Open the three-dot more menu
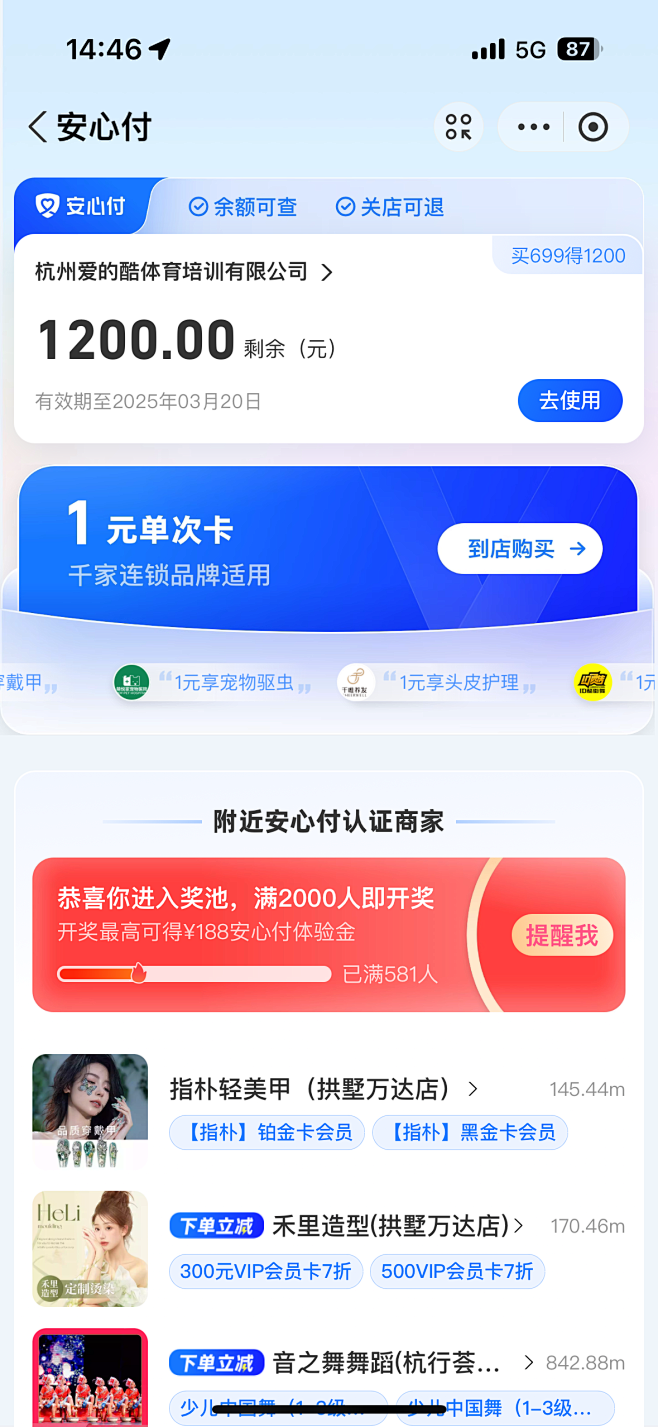Screen dimensions: 658x1427 click(533, 127)
